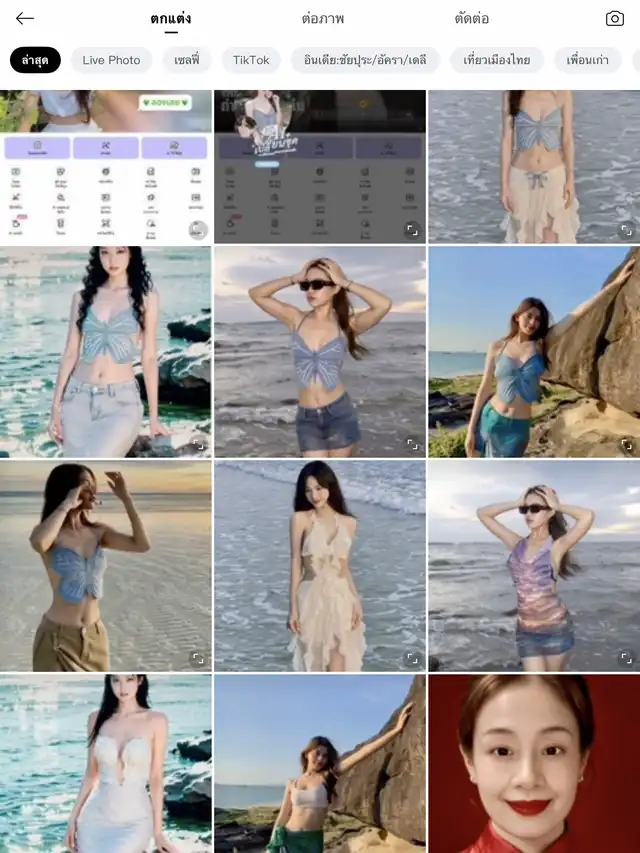Select photo with khaki pants on sandy beach
The height and width of the screenshot is (853, 640).
point(105,565)
